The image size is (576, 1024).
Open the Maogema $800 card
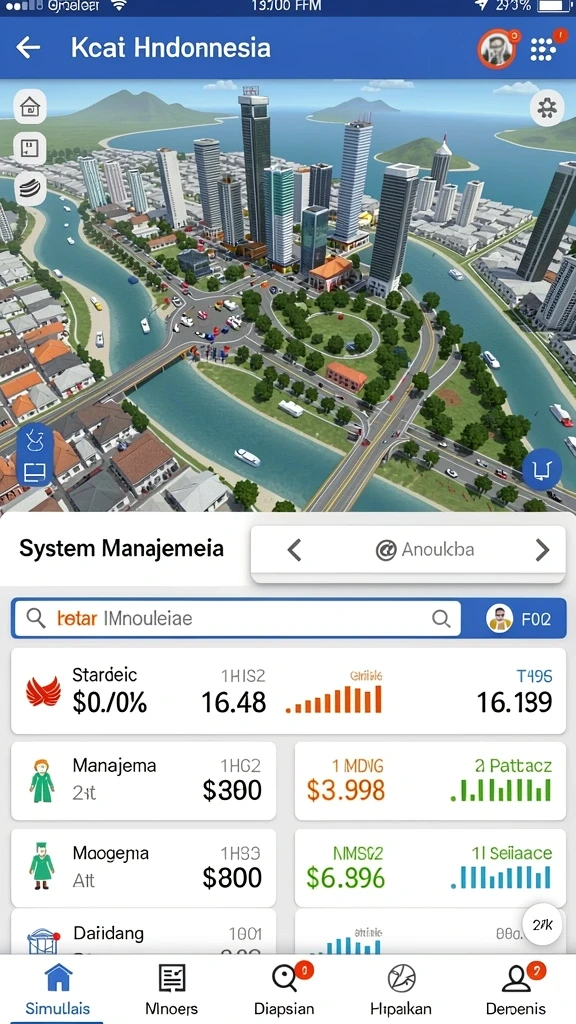[x=144, y=868]
